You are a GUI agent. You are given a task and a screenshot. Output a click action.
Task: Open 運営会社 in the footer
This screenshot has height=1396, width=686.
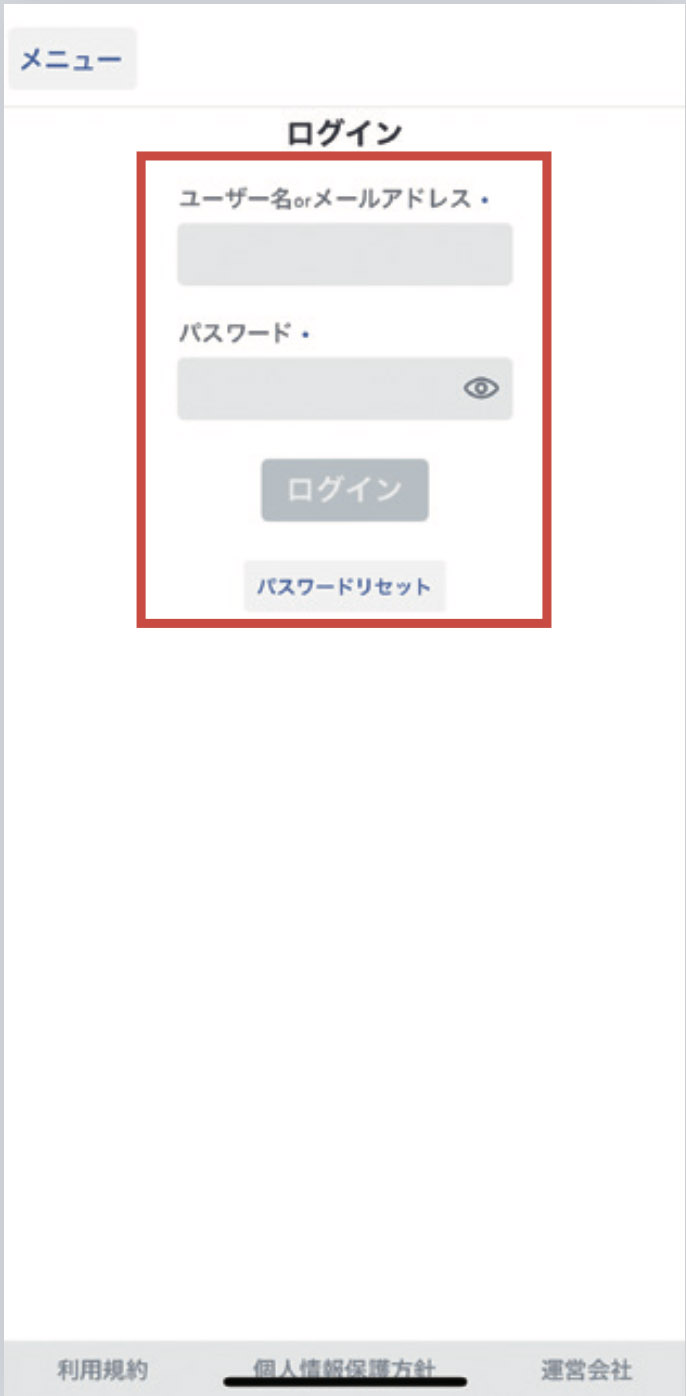pos(586,1368)
